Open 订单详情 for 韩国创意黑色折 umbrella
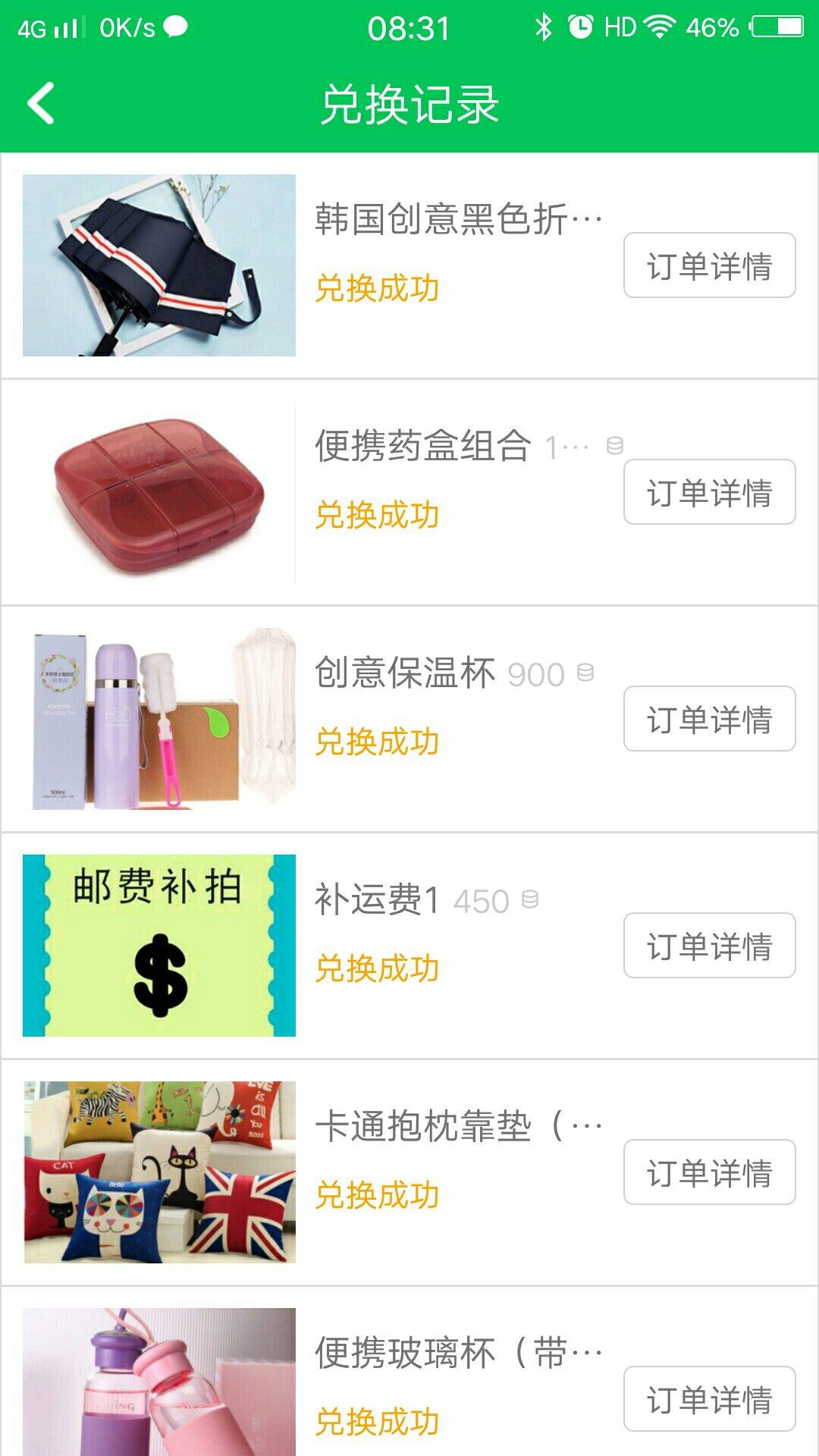The height and width of the screenshot is (1456, 819). (x=709, y=265)
